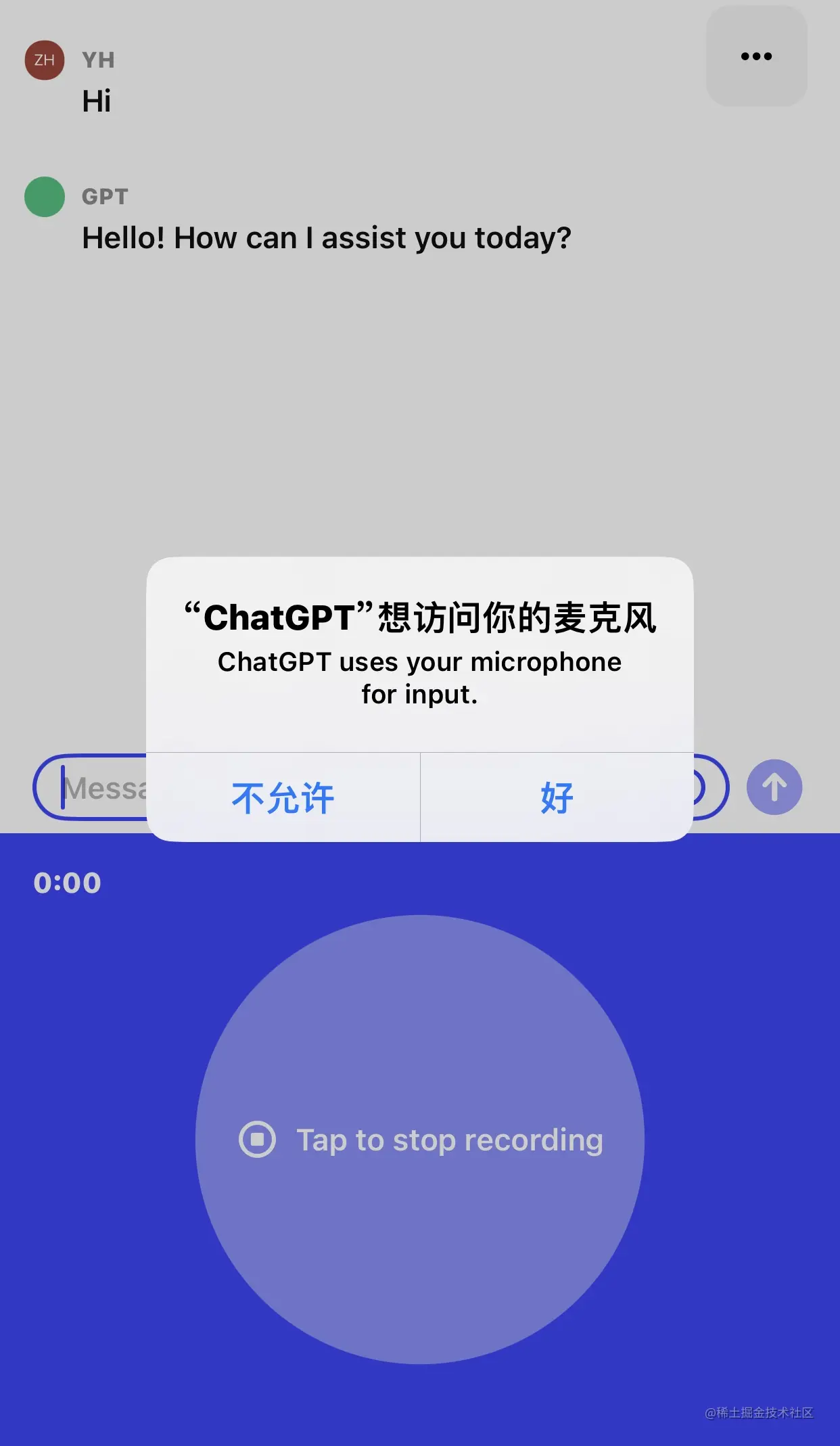Open the three-dot overflow menu
This screenshot has height=1446, width=840.
(x=756, y=56)
